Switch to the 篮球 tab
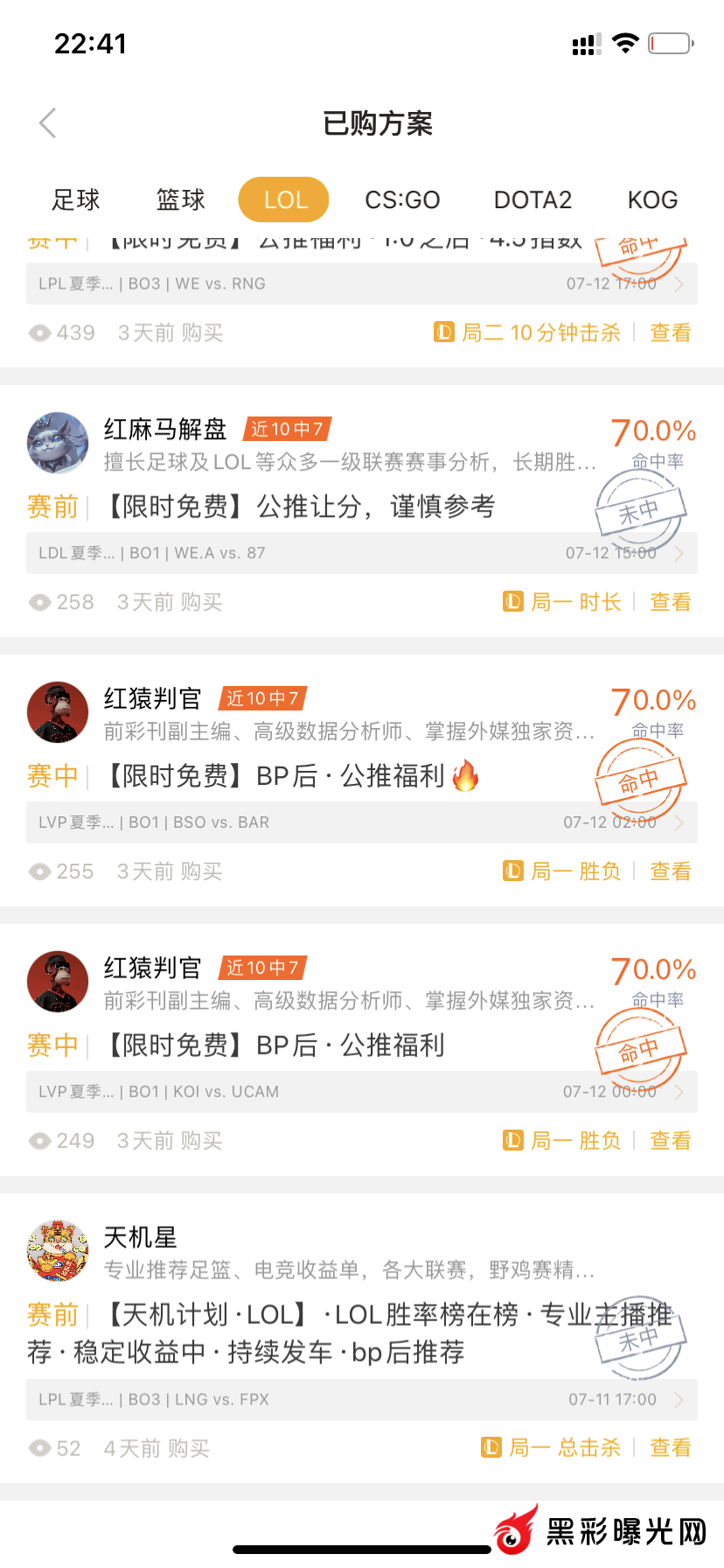 click(181, 200)
